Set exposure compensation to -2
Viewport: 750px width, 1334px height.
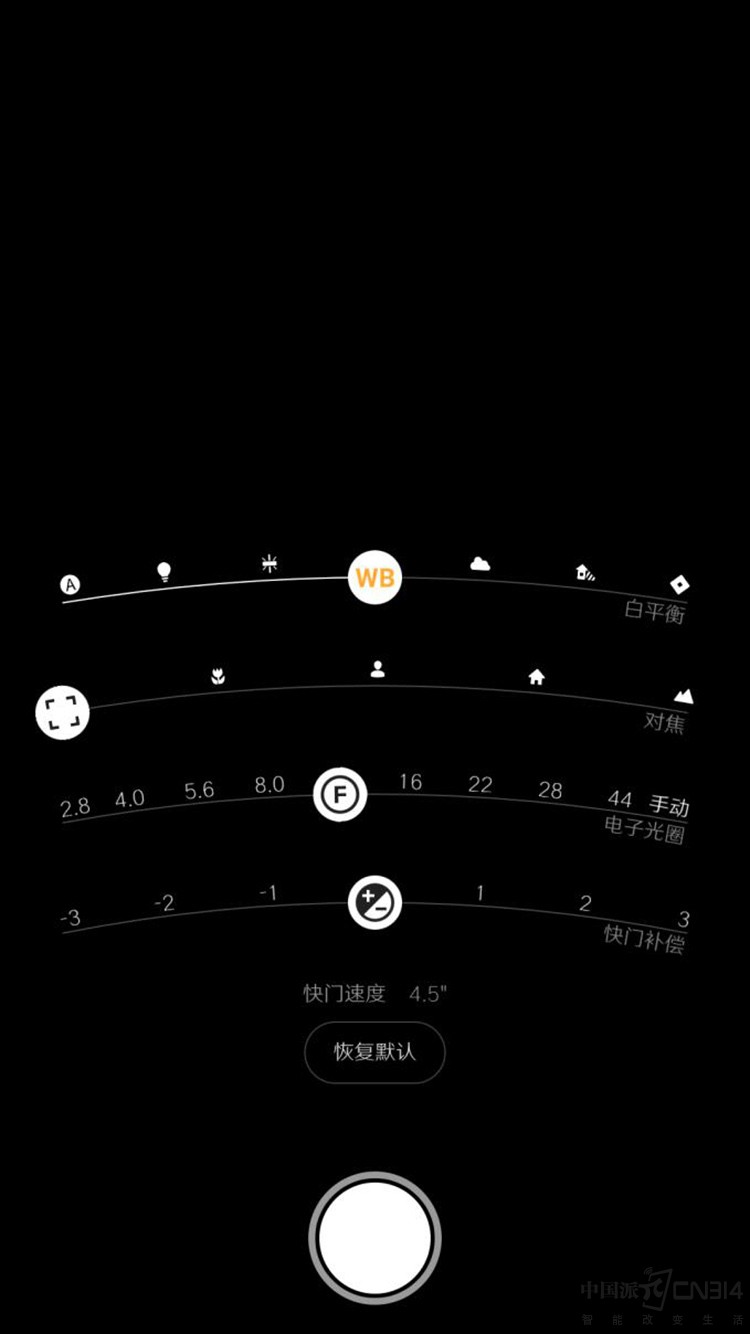[x=164, y=903]
